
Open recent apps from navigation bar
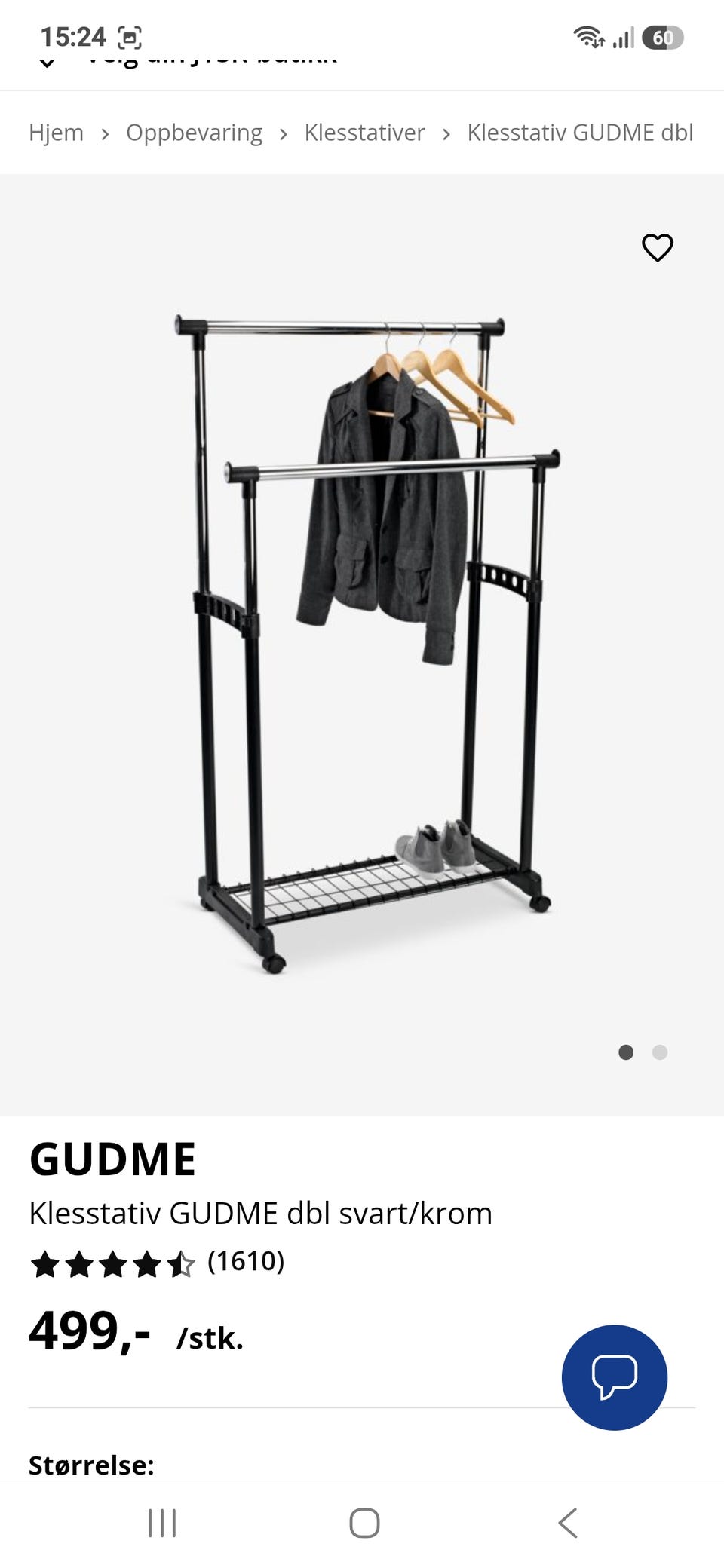click(162, 1523)
